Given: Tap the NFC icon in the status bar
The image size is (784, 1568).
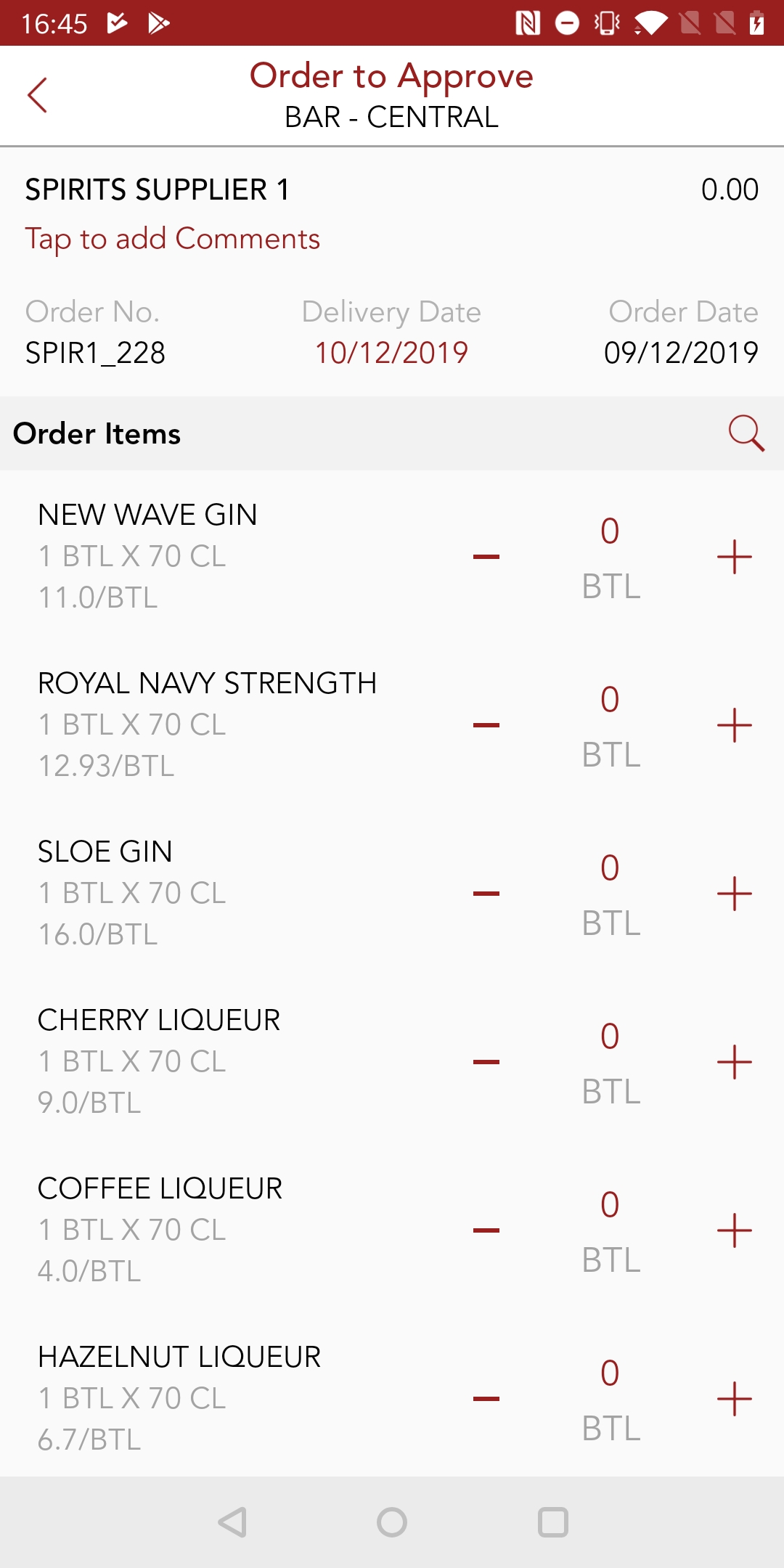Looking at the screenshot, I should 529,24.
